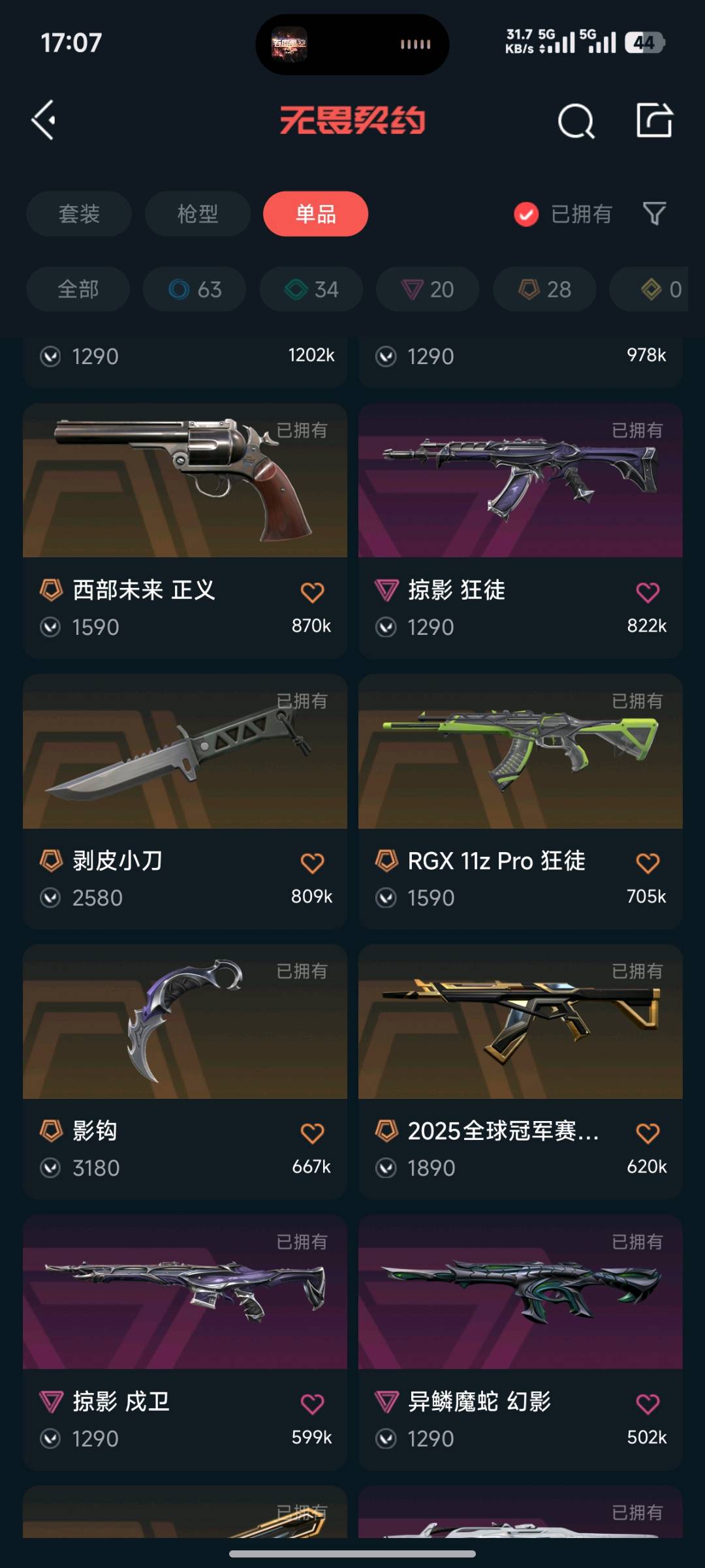
Task: Open the 西部未来 正义 revolver card
Action: pyautogui.click(x=185, y=530)
